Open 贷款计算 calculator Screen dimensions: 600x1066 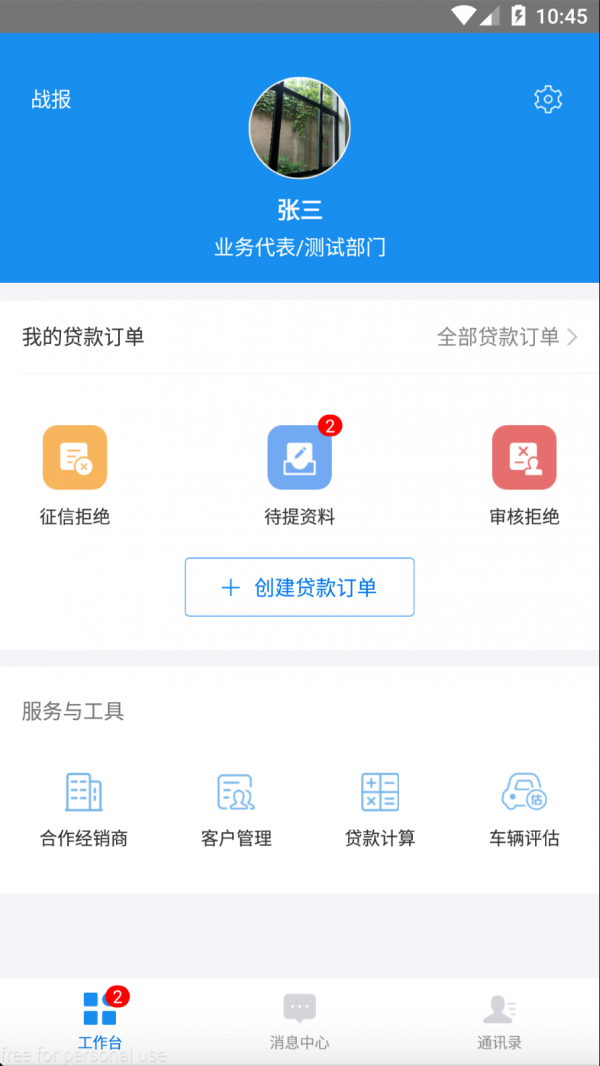click(x=380, y=810)
